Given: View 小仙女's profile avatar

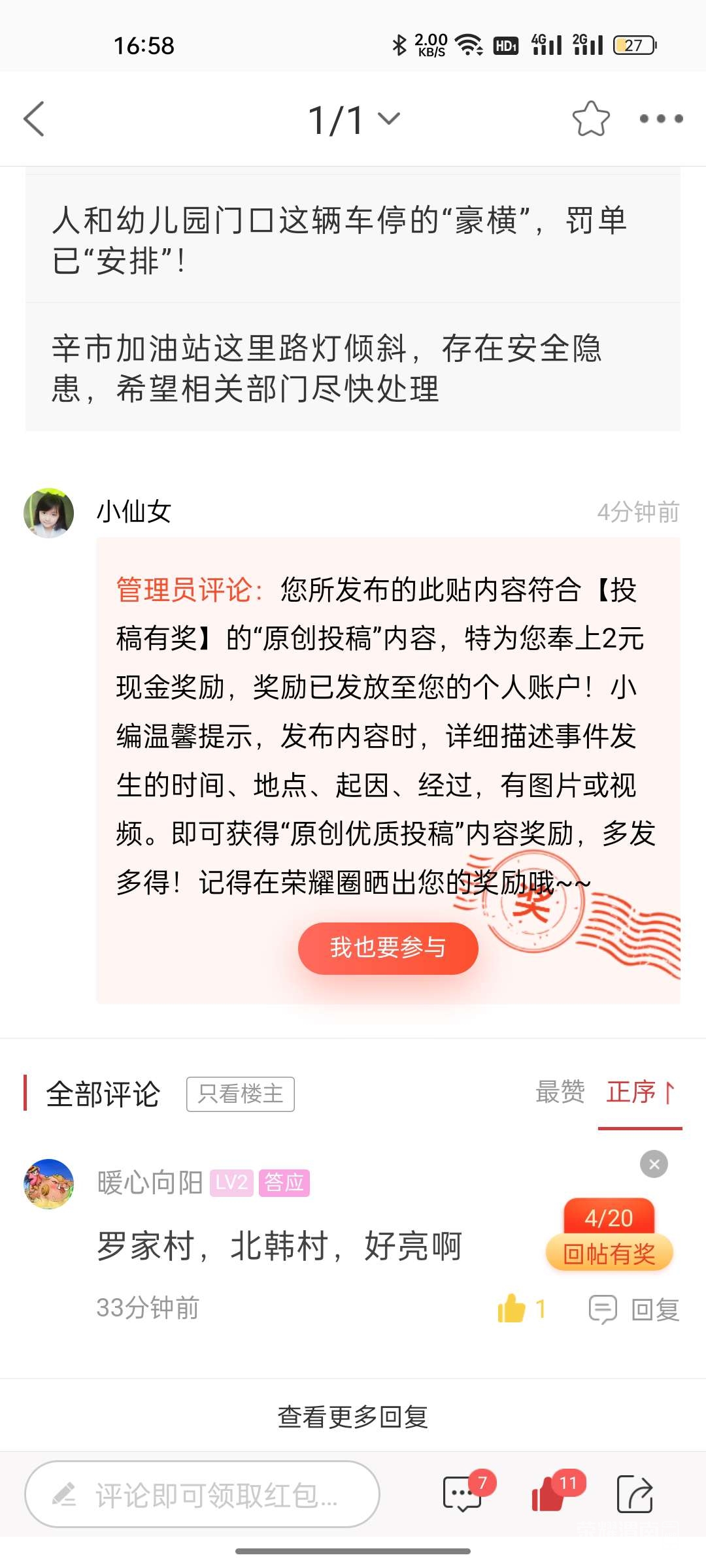Looking at the screenshot, I should tap(48, 513).
